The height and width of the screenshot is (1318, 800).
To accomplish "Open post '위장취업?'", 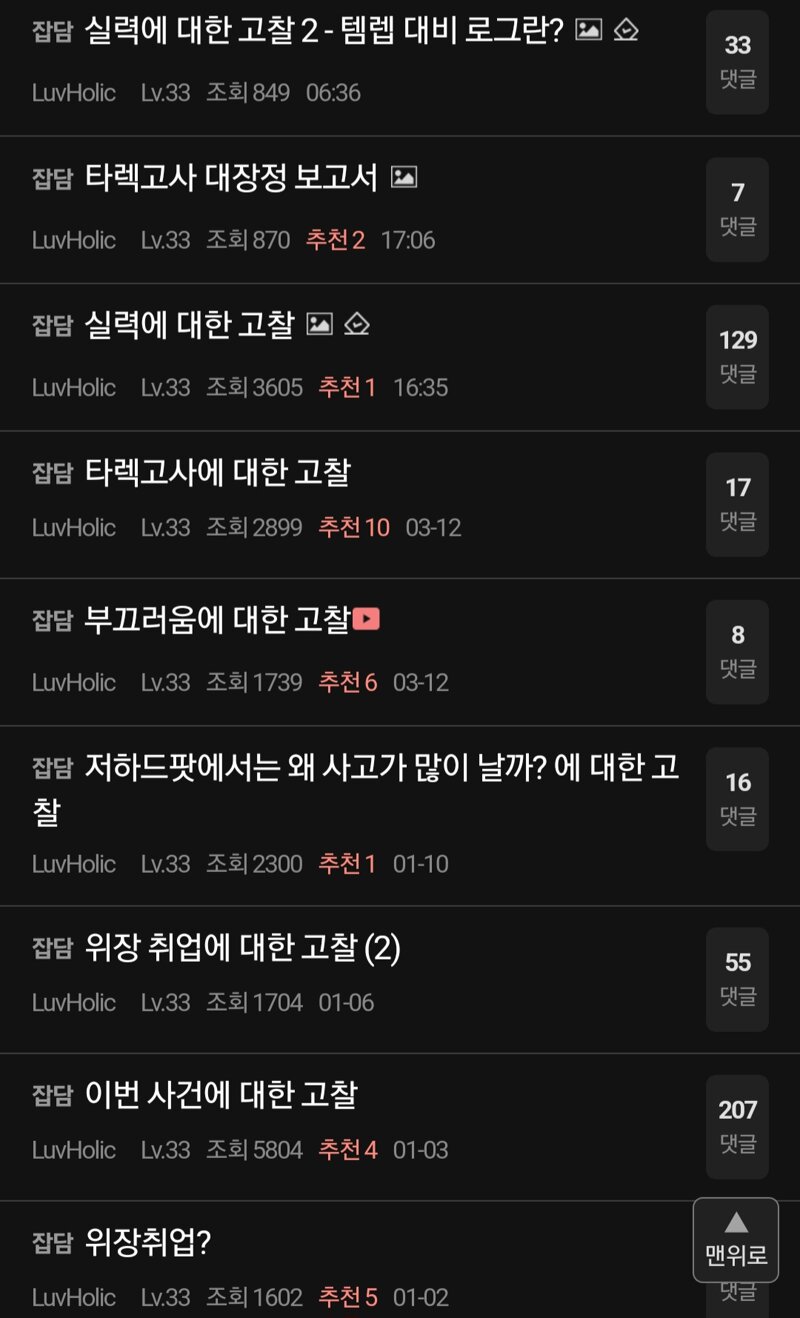I will click(148, 1243).
